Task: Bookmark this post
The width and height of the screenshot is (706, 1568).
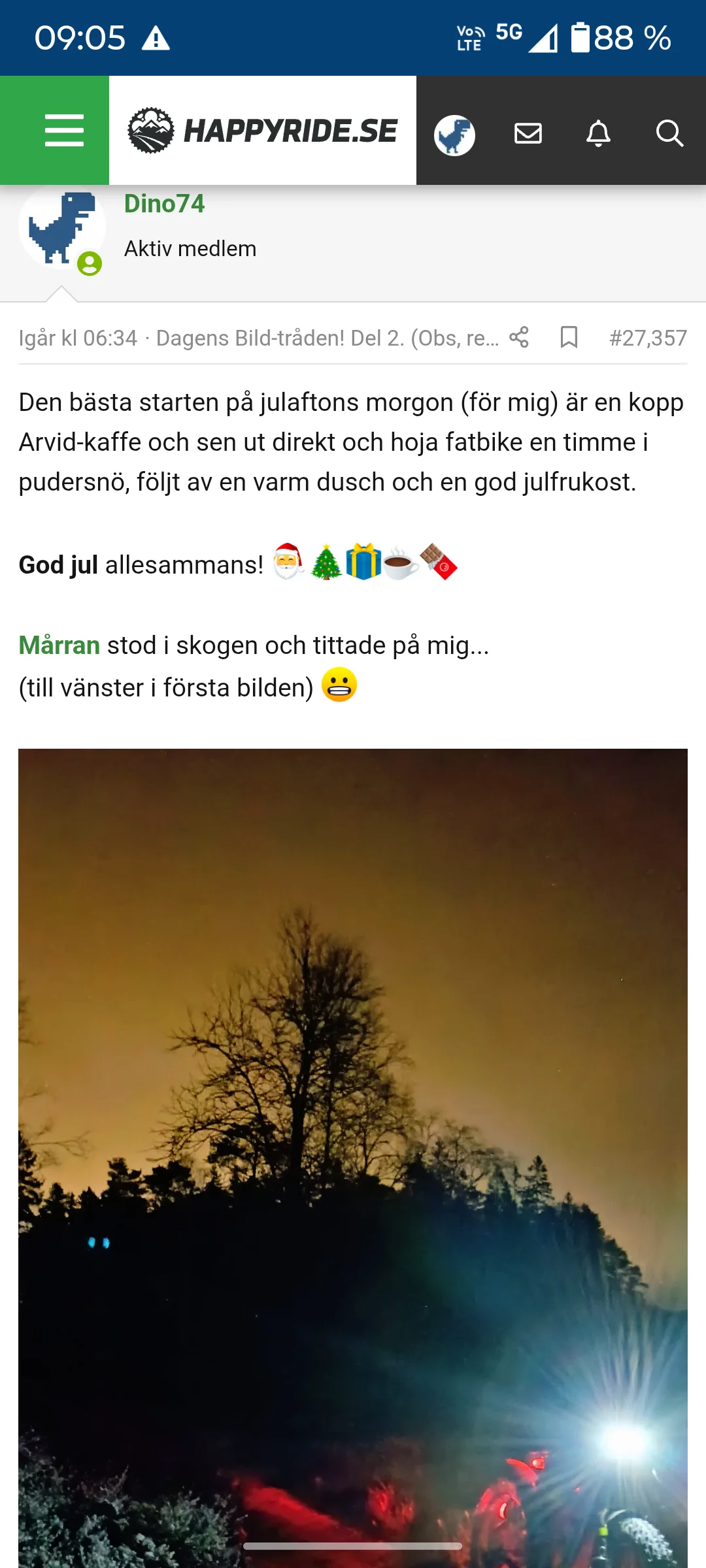Action: [568, 337]
